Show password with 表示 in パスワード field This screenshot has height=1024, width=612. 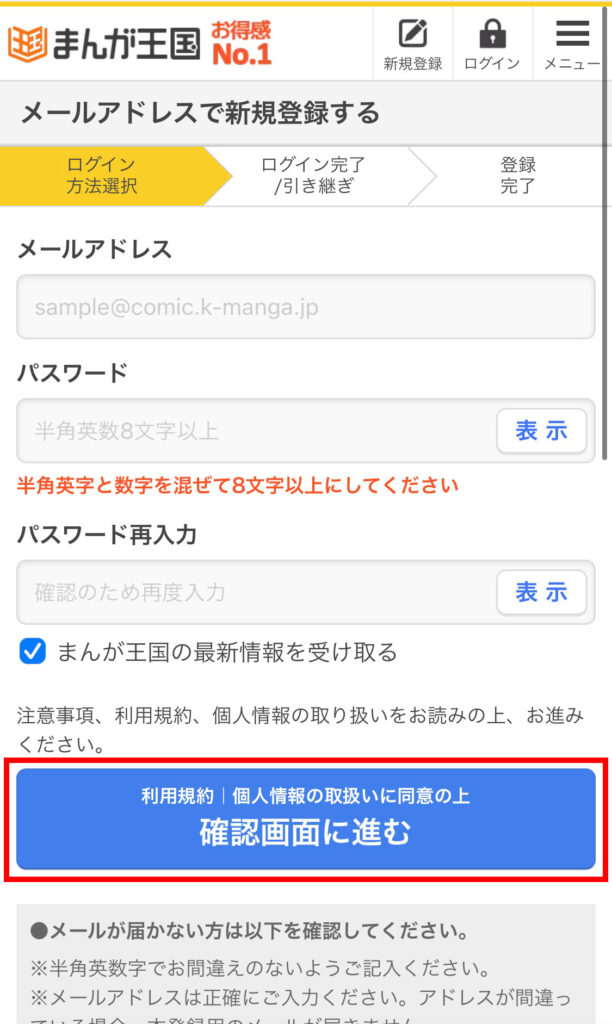(x=541, y=431)
